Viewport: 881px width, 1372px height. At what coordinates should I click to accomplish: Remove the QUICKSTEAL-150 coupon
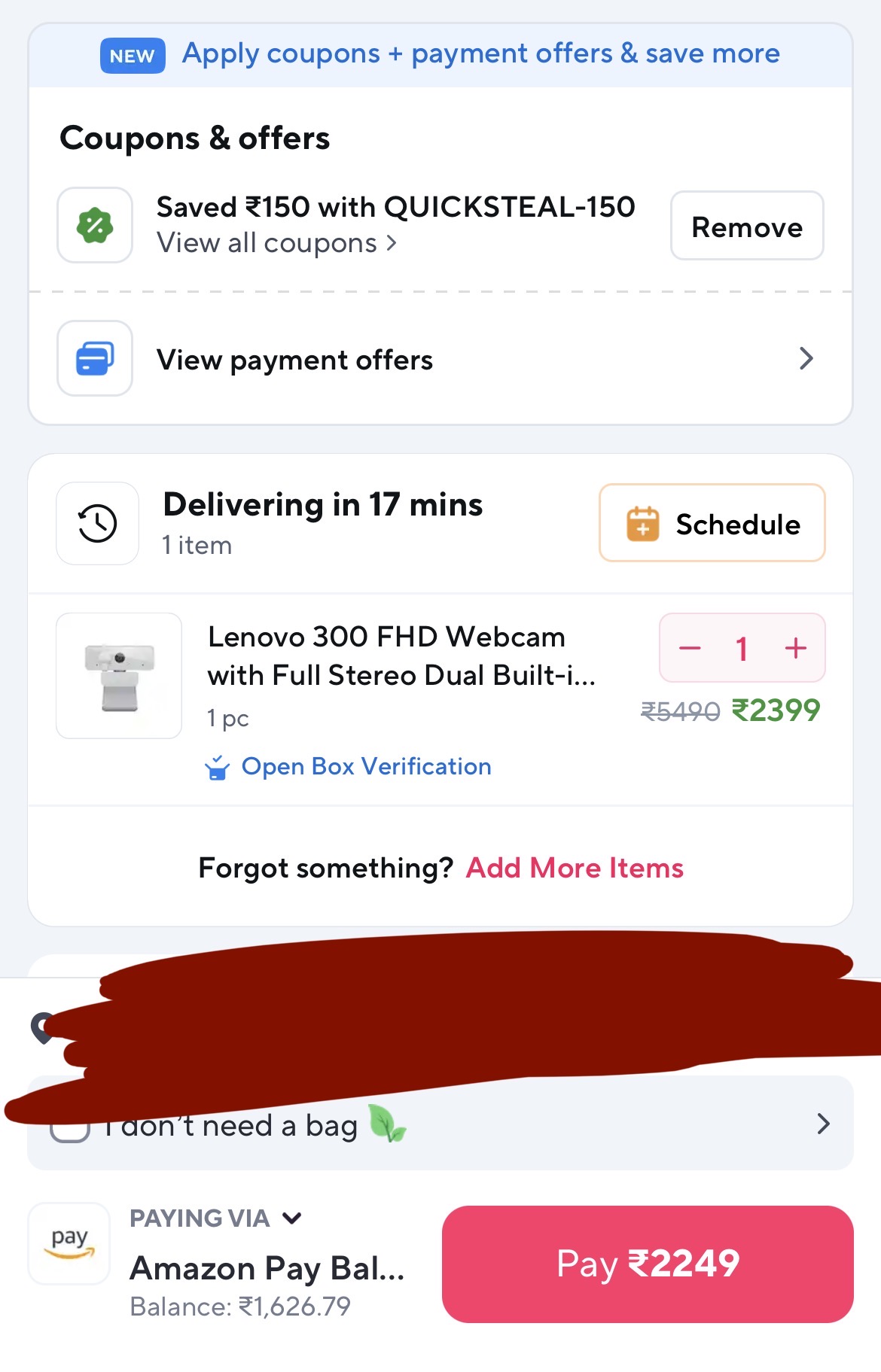point(746,227)
